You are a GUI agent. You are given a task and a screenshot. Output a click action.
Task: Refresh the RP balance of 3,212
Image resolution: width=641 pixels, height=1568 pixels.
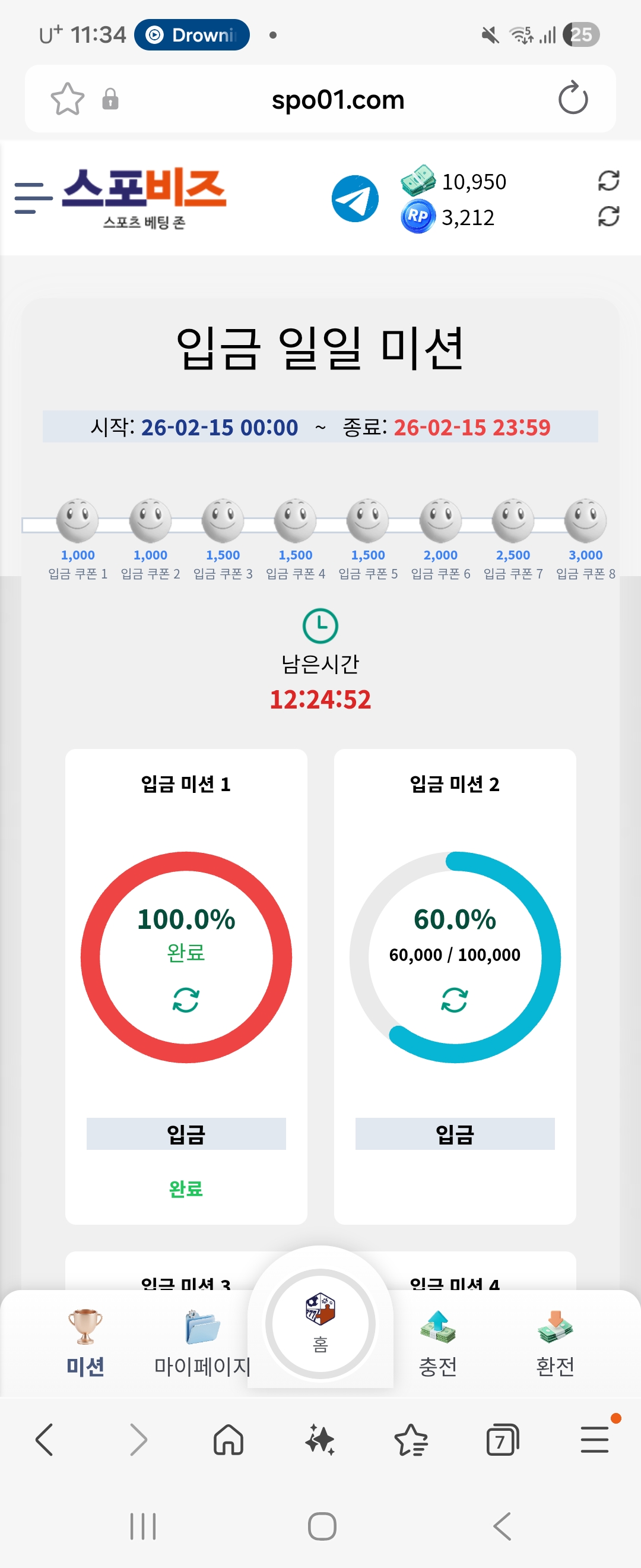[608, 217]
